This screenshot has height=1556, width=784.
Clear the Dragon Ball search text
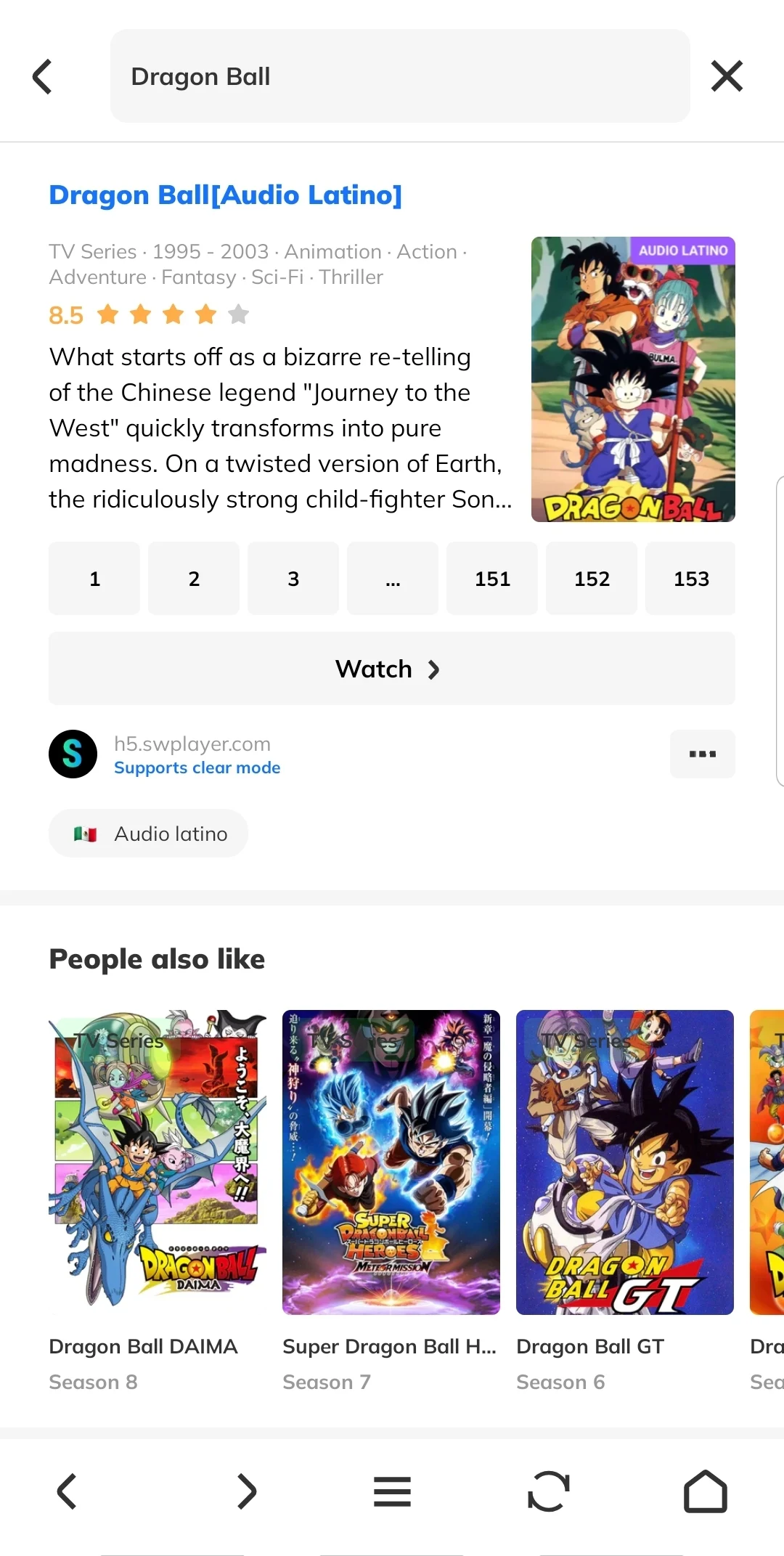coord(727,76)
